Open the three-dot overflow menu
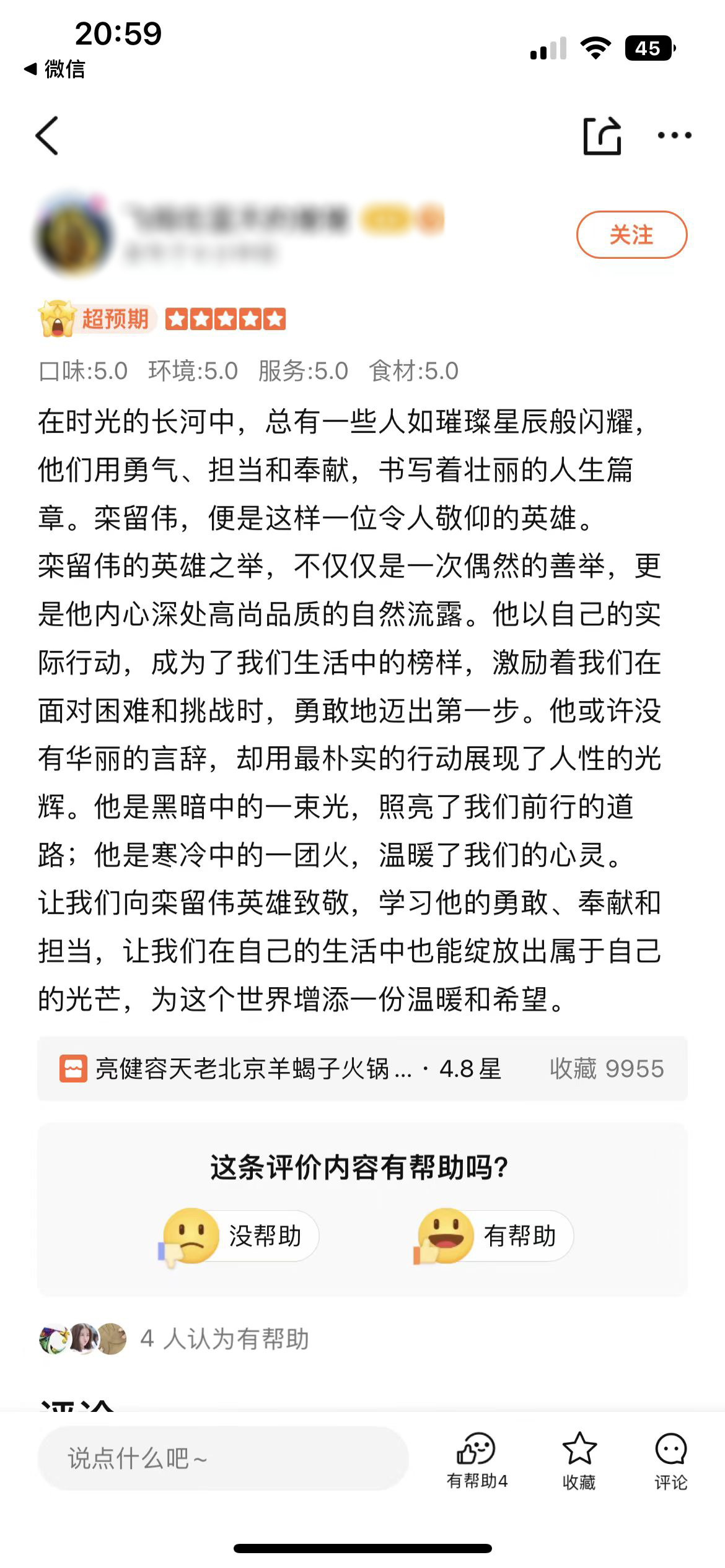The height and width of the screenshot is (1568, 725). 674,135
